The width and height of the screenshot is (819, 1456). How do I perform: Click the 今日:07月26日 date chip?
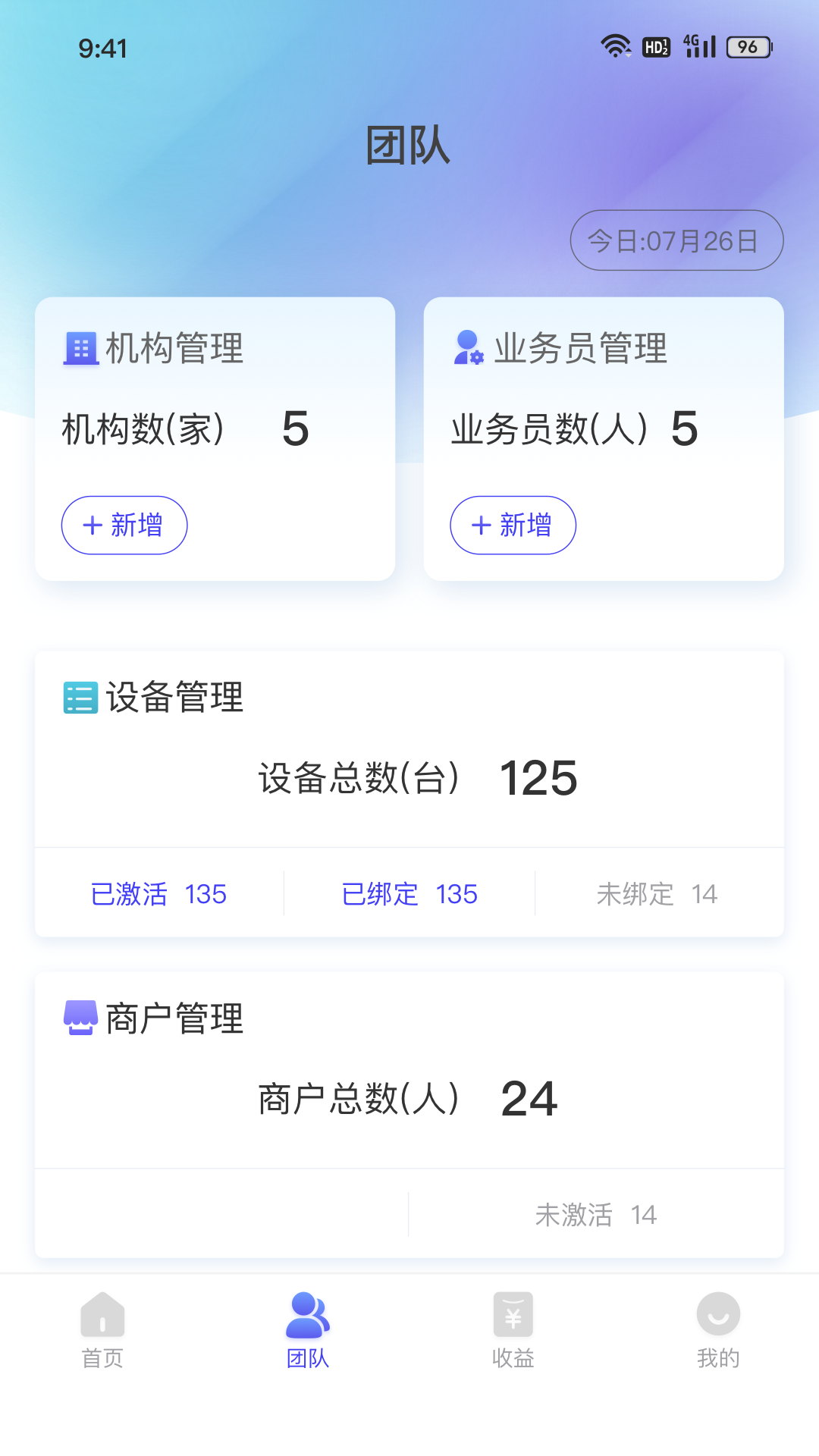pos(676,240)
